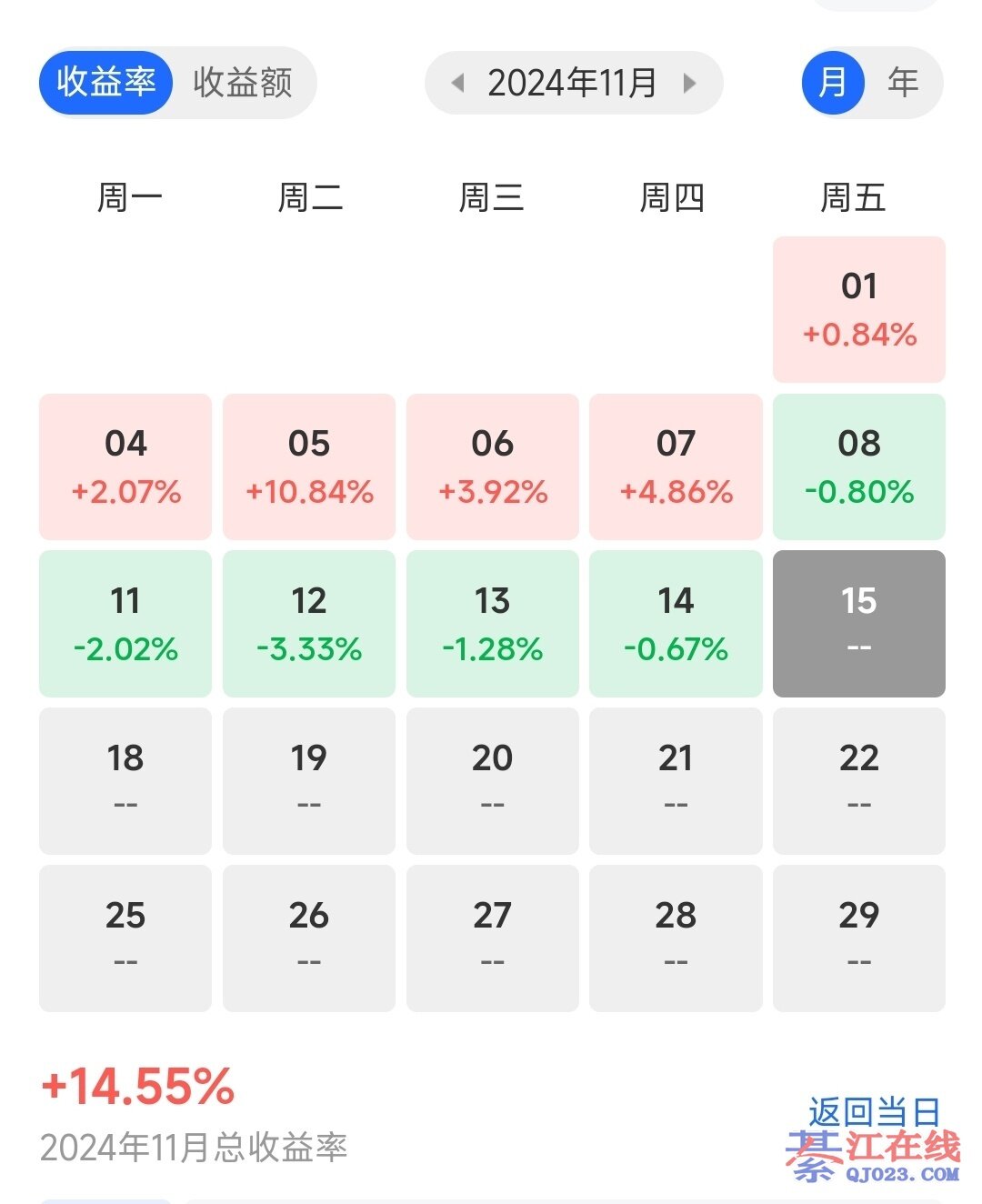Select 年 view toggle

pyautogui.click(x=902, y=83)
